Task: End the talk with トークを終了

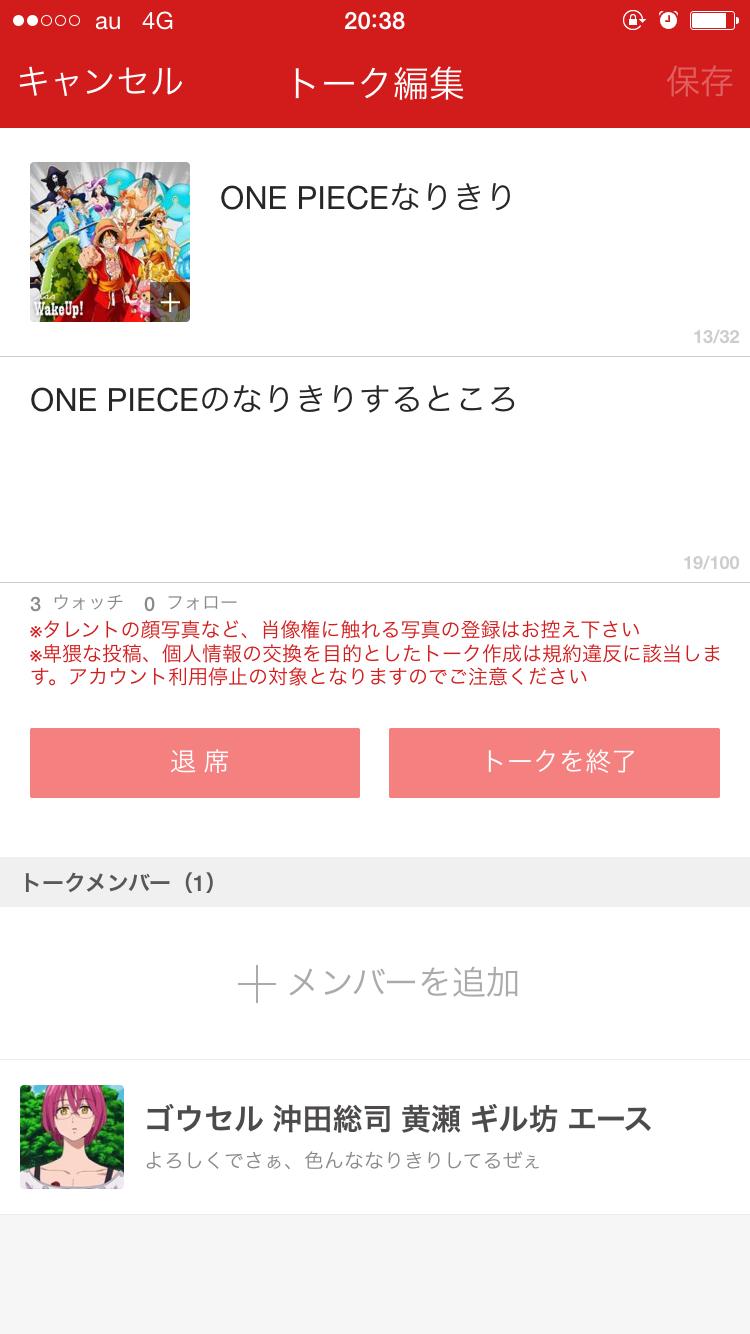Action: 554,763
